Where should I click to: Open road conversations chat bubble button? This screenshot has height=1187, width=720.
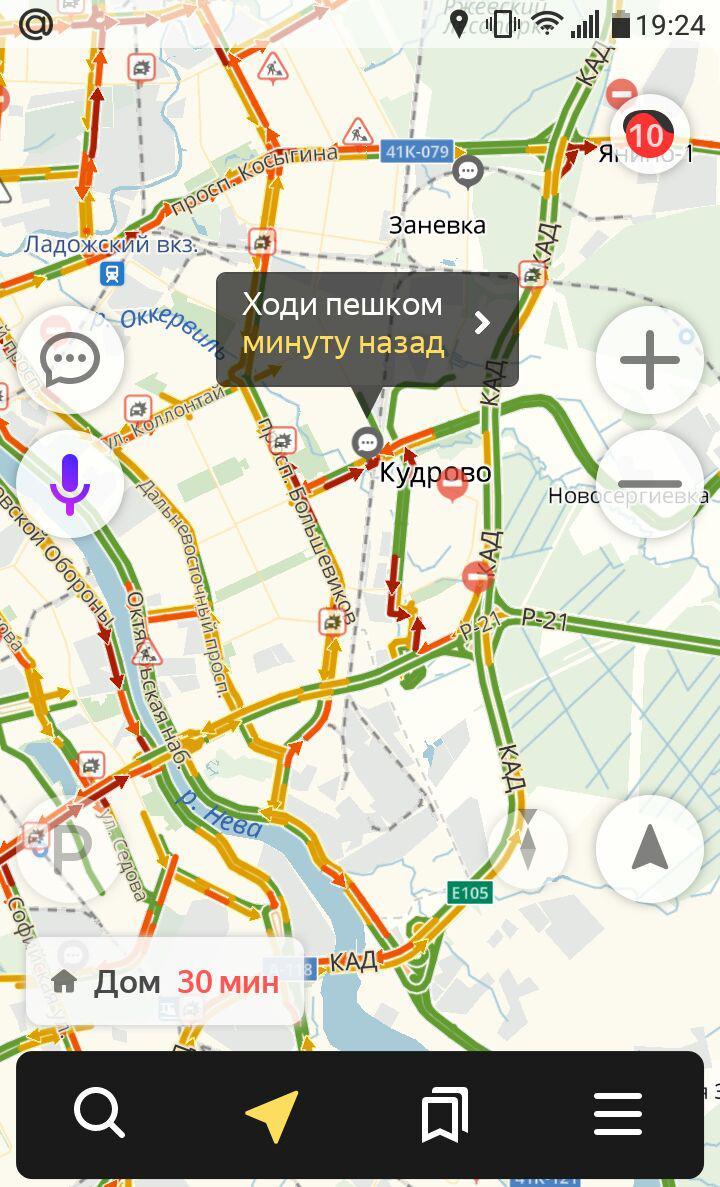coord(70,360)
